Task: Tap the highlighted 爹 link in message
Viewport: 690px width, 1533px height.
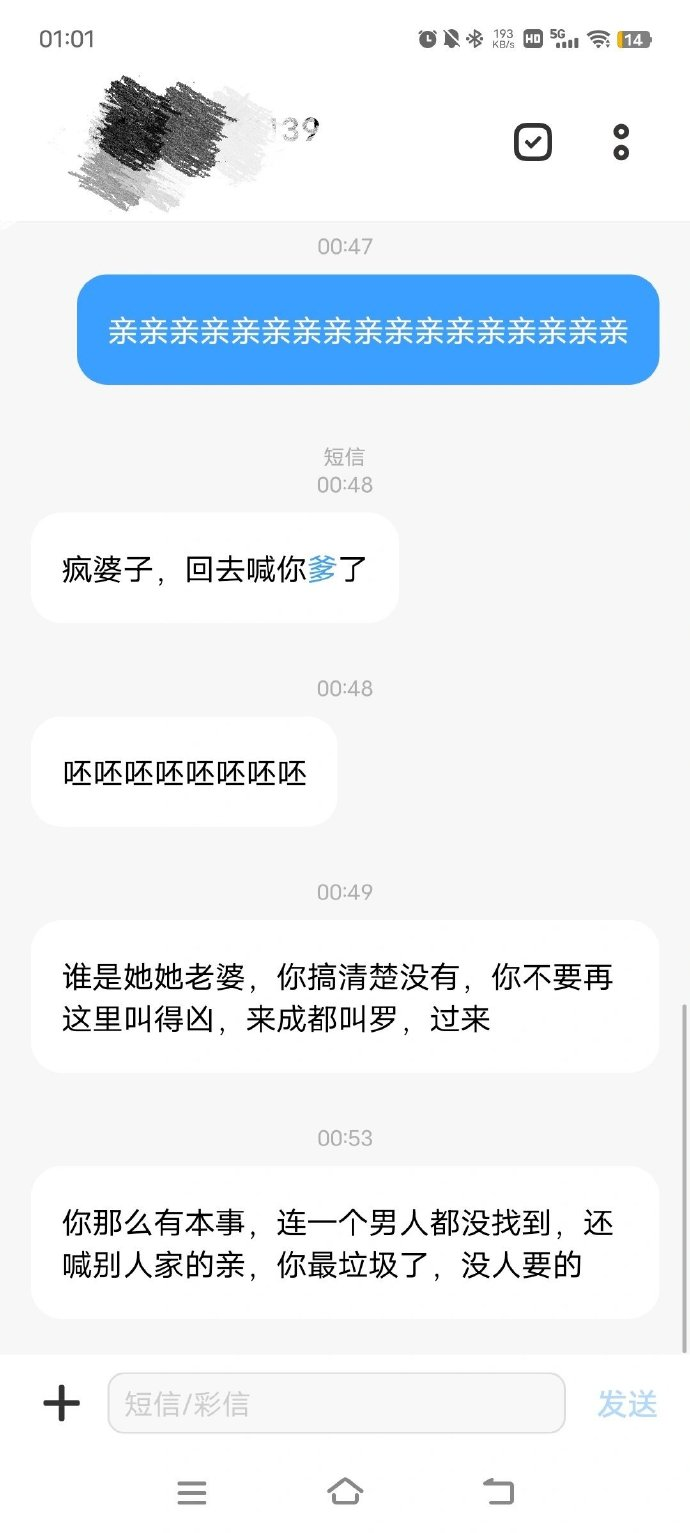Action: pos(322,570)
